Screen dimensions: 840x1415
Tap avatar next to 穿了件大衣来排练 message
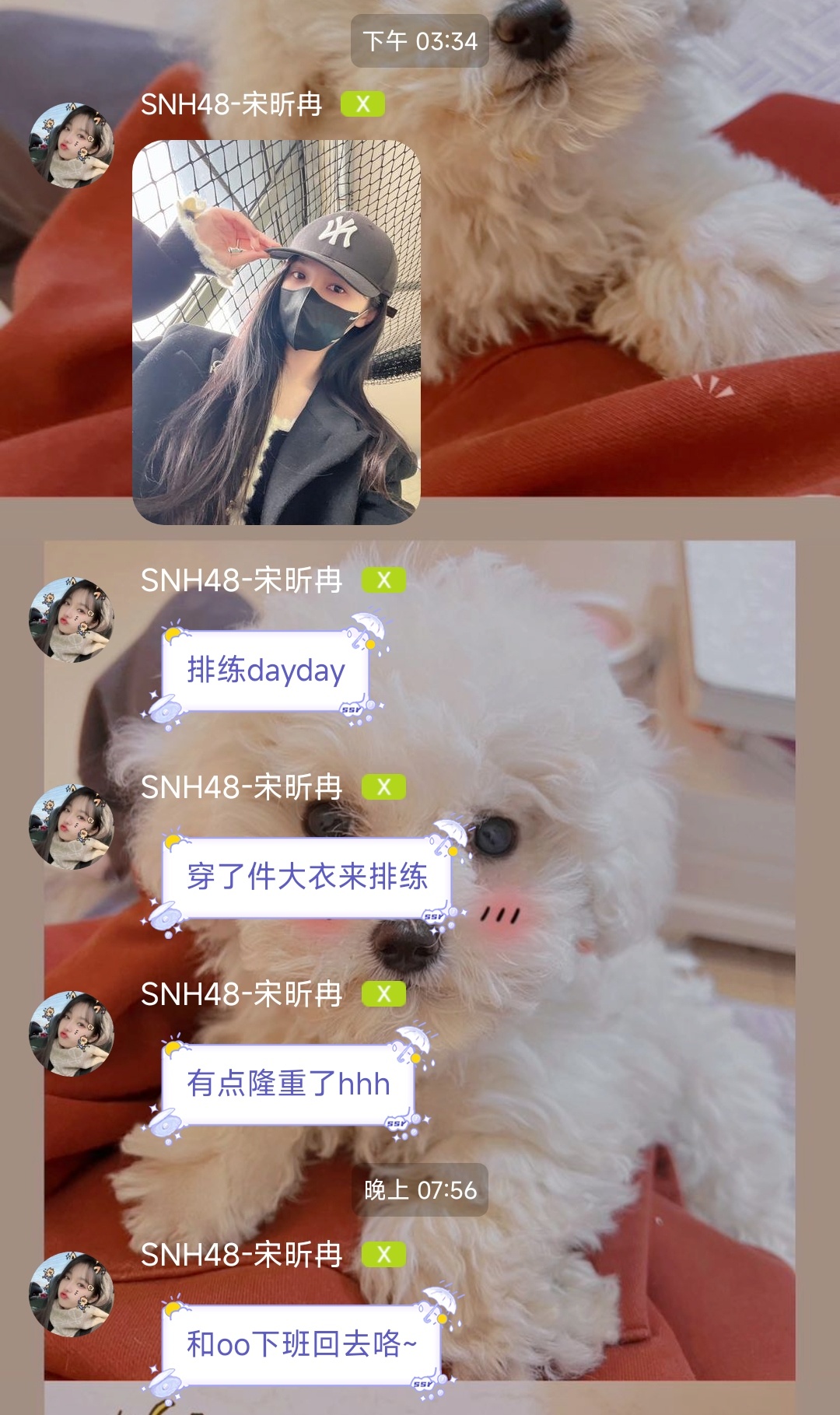pos(72,827)
